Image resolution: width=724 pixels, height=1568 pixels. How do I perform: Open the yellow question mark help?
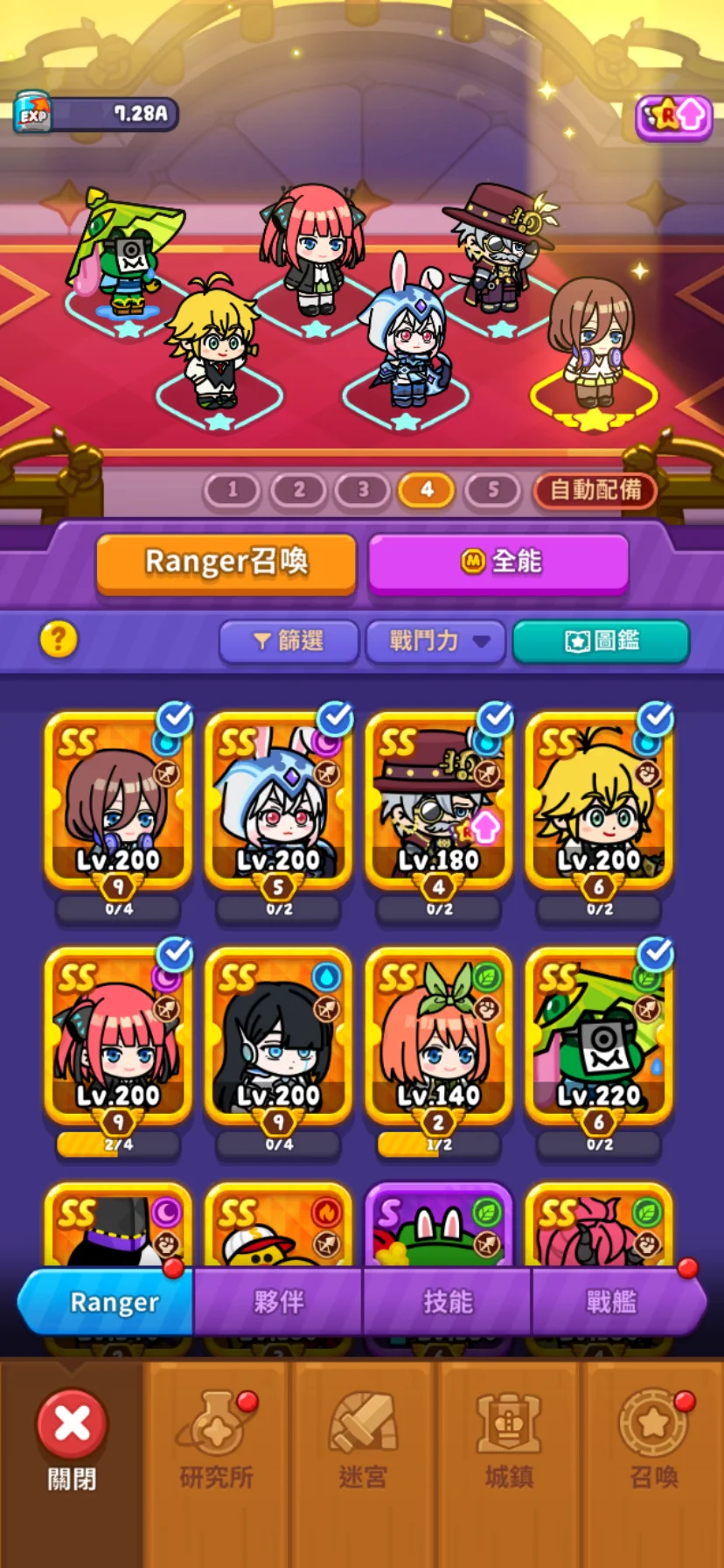coord(59,640)
